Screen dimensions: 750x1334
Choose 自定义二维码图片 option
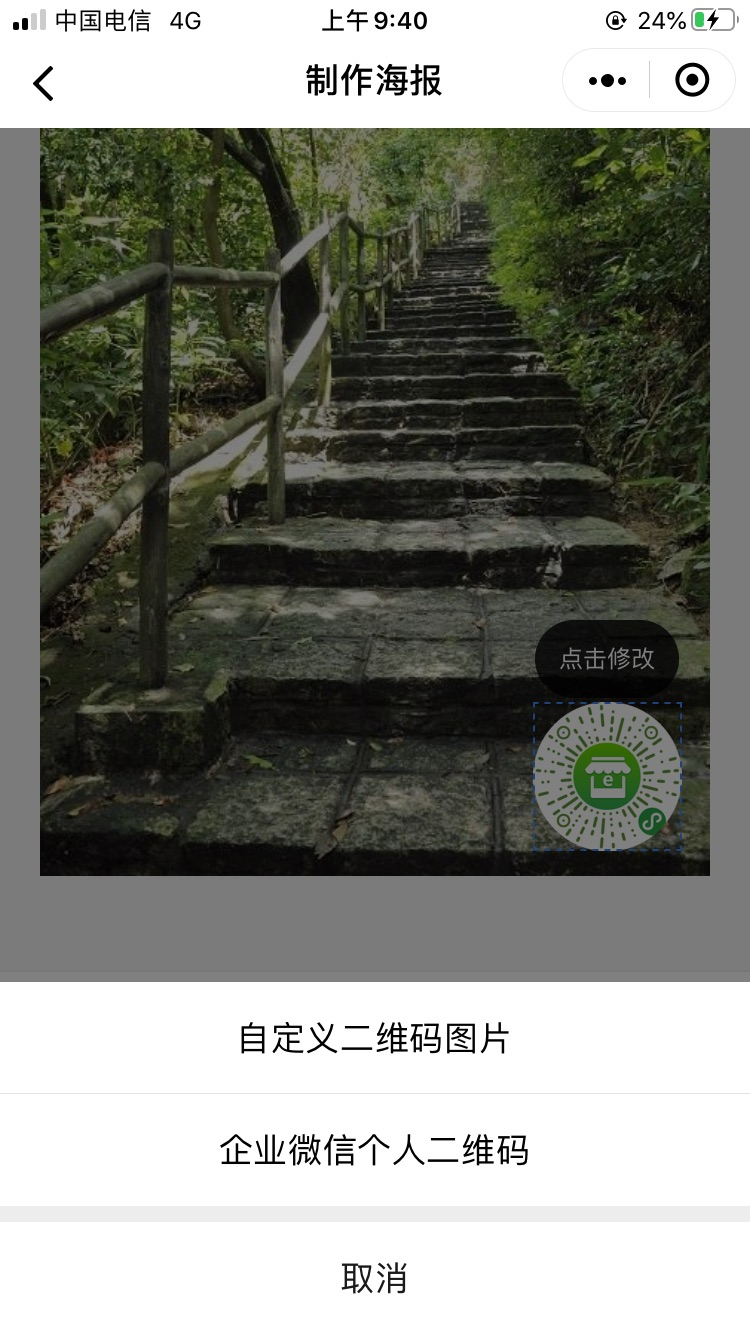pos(374,1039)
